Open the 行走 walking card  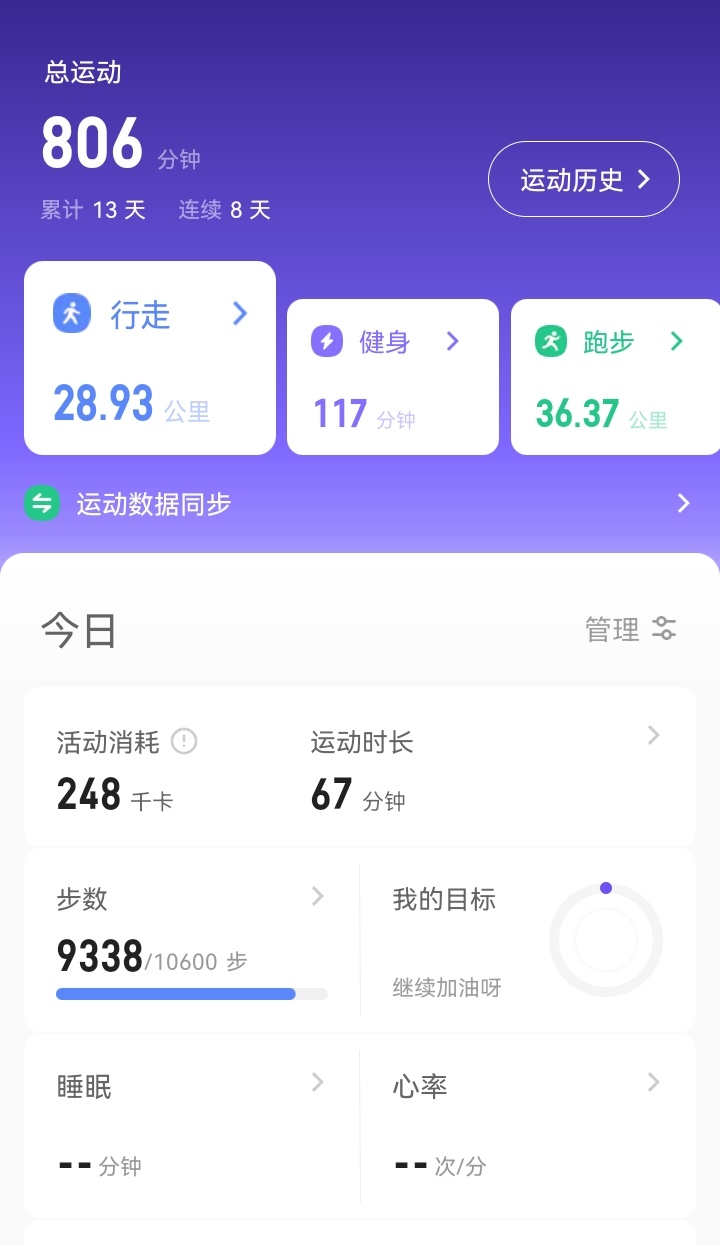(150, 357)
